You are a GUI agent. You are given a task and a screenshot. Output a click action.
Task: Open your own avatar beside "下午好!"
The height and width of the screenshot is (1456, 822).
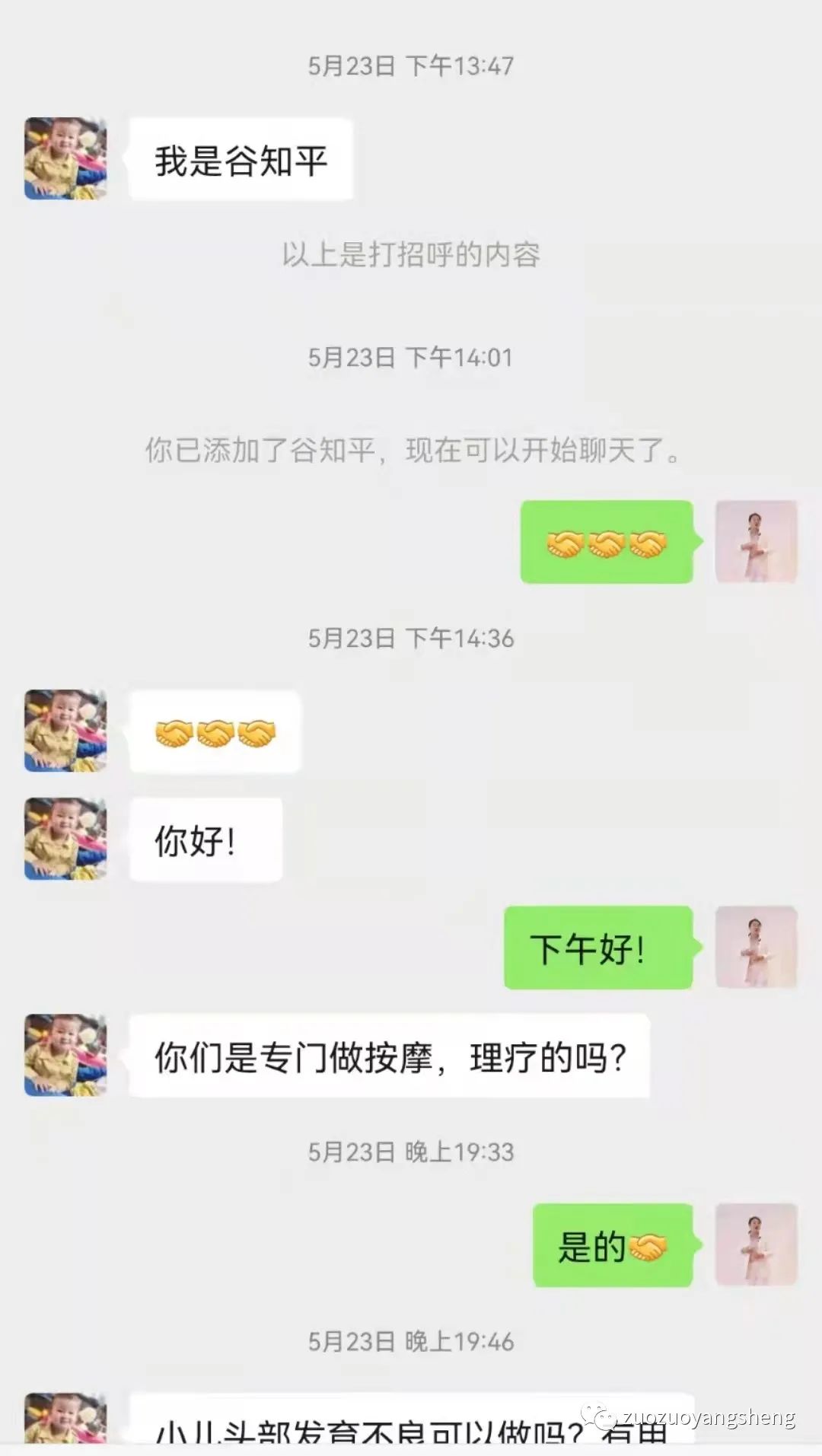(x=756, y=948)
